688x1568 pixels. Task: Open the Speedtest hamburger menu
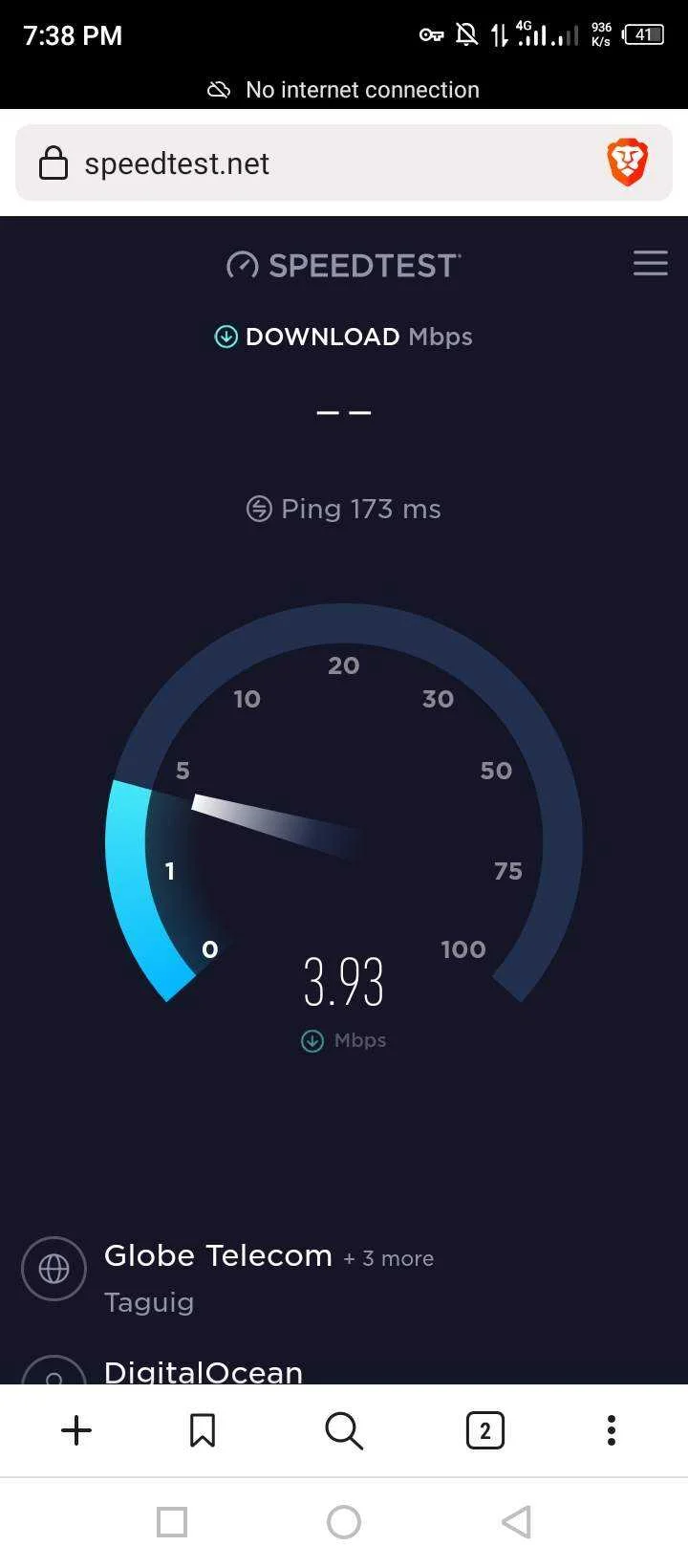tap(651, 264)
